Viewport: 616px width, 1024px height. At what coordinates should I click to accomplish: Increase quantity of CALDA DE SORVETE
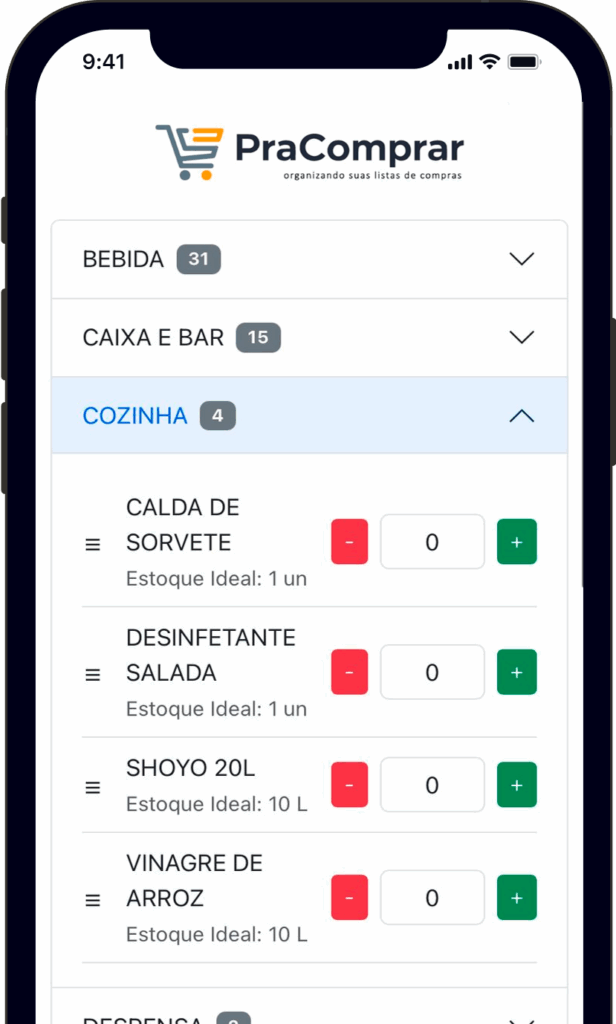tap(517, 542)
